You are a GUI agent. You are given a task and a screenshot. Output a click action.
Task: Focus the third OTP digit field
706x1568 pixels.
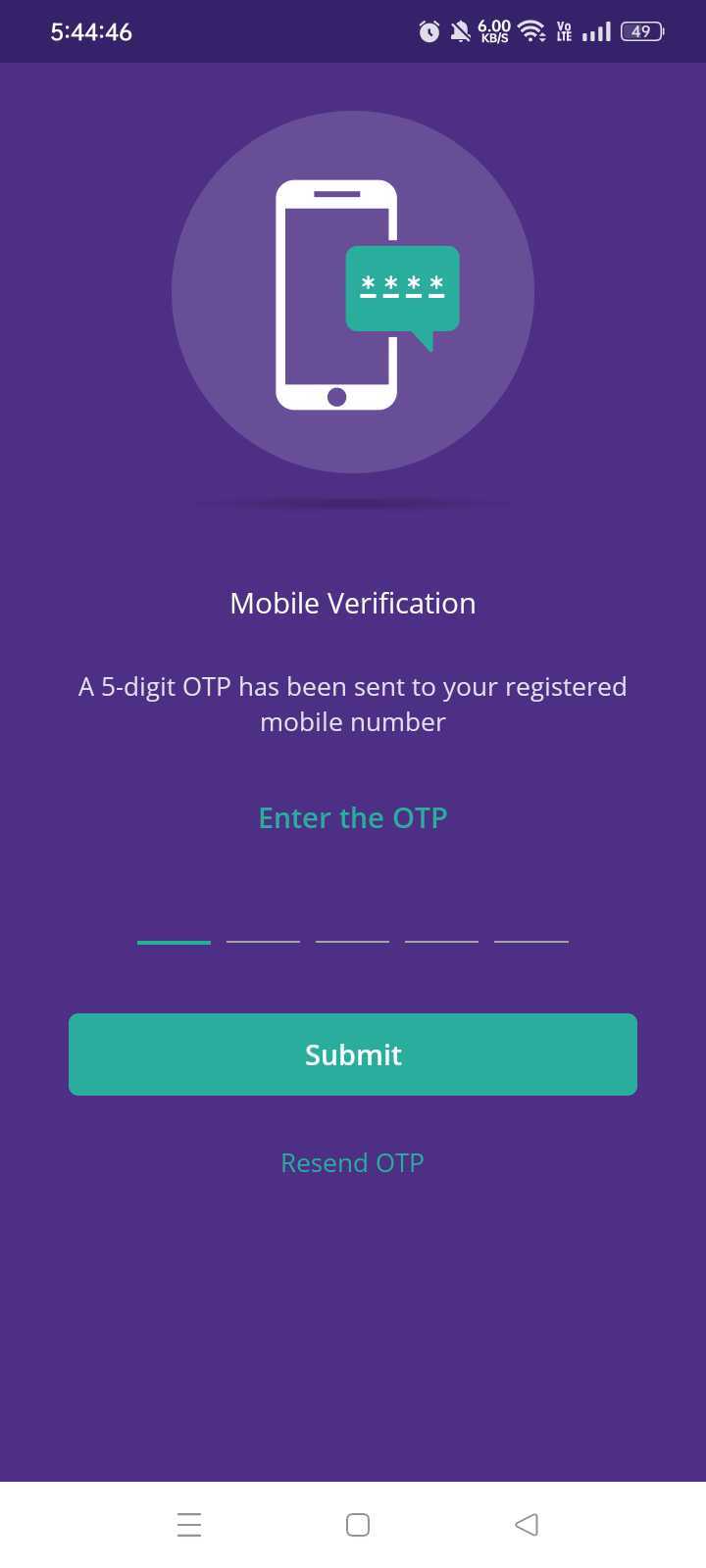352,921
